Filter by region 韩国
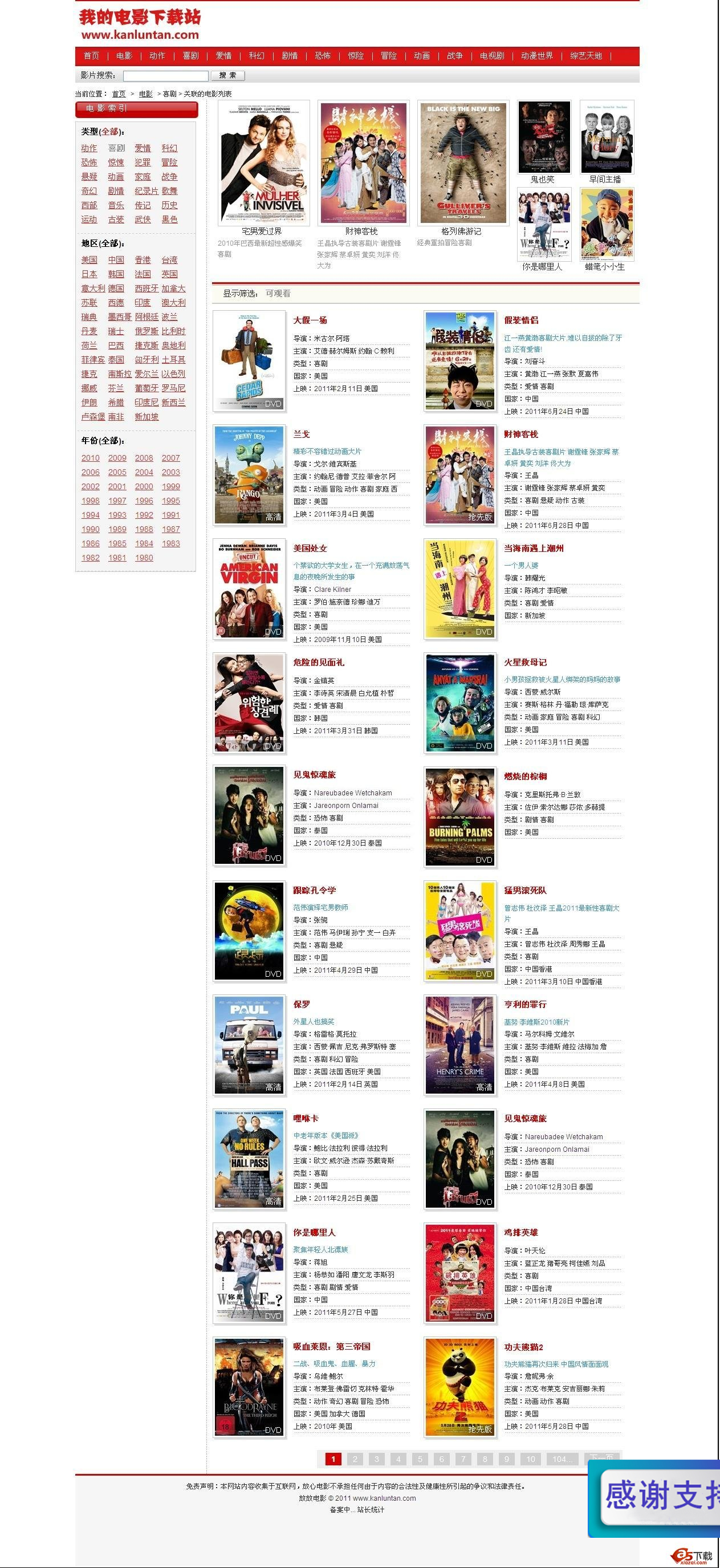Screen dimensions: 720x1568 pos(116,274)
